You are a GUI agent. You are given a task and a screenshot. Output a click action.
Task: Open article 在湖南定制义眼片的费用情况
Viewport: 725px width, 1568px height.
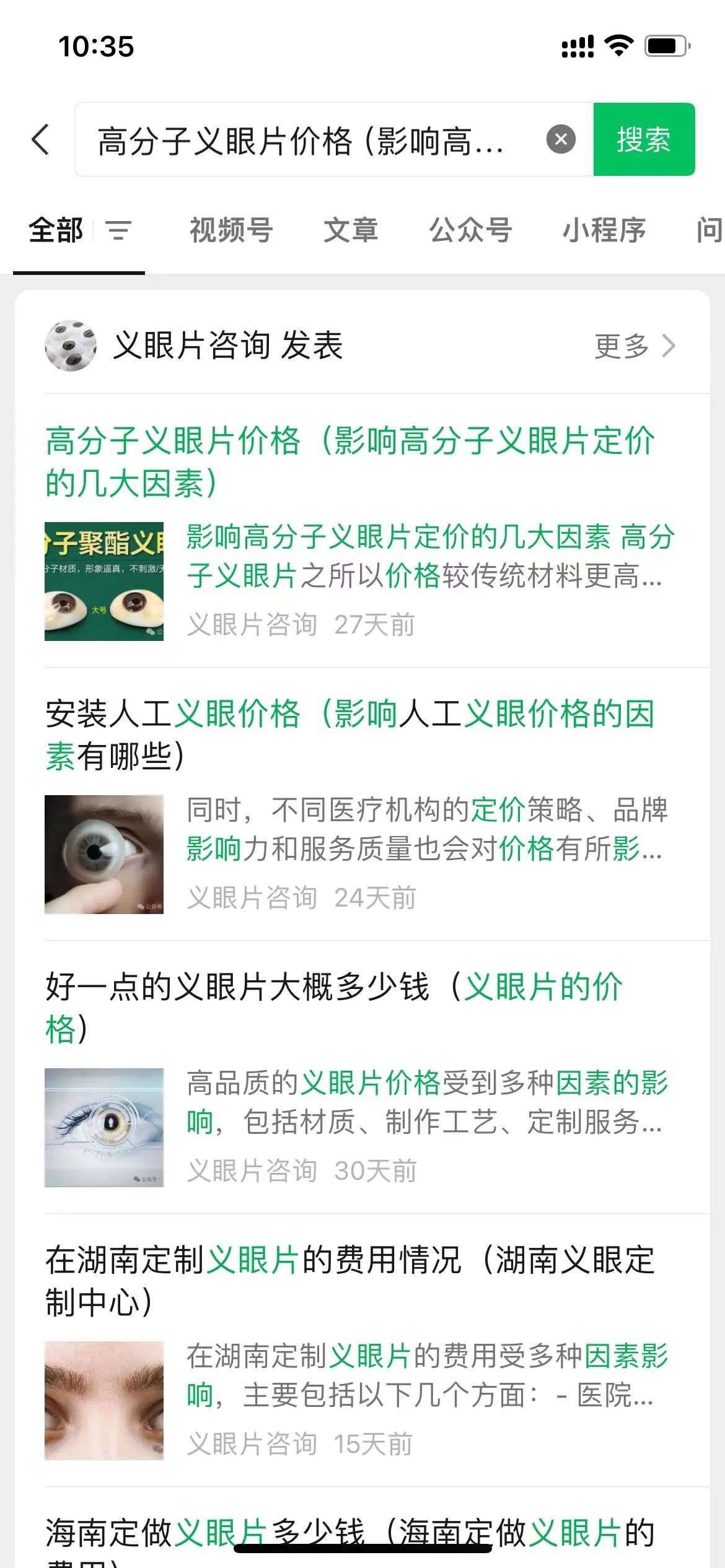pos(362,1350)
